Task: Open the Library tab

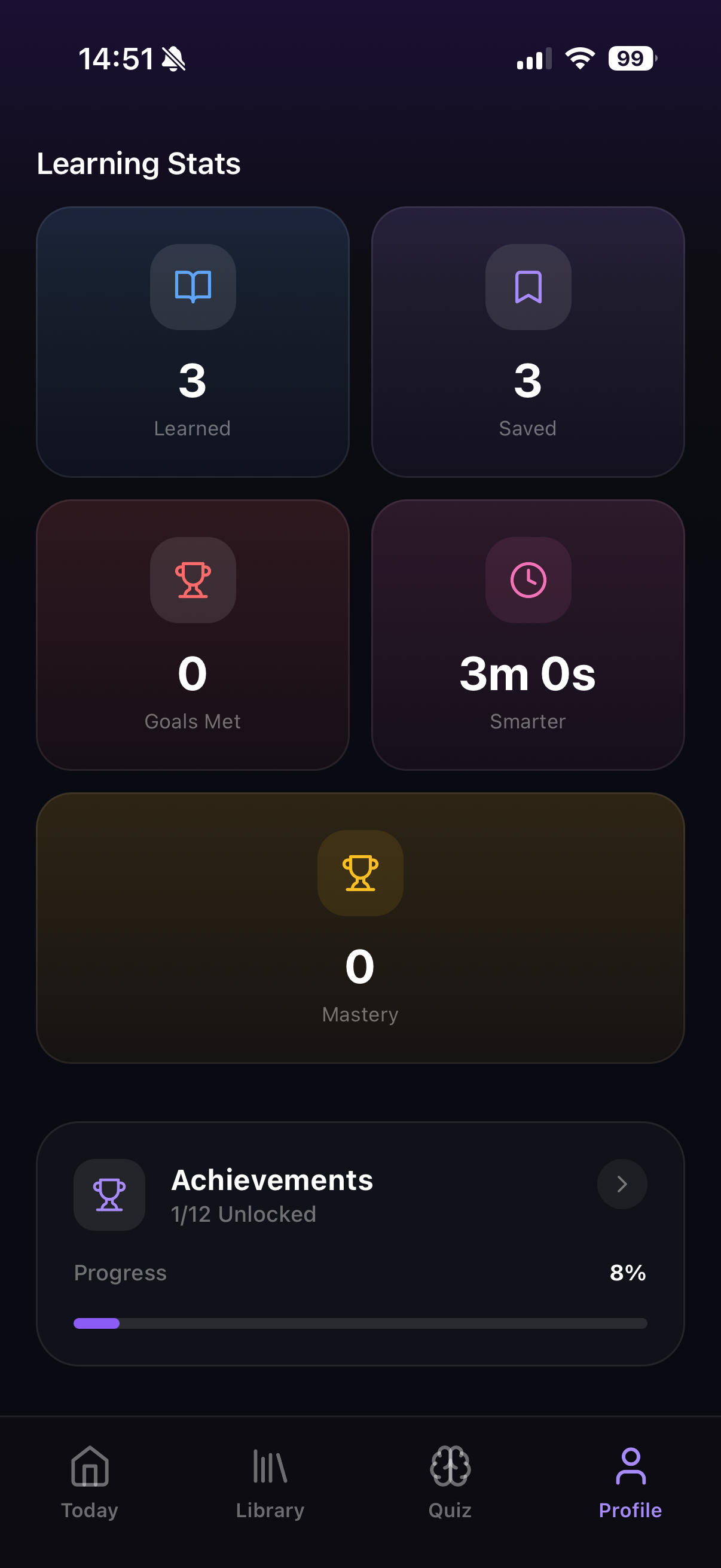Action: click(x=270, y=1483)
